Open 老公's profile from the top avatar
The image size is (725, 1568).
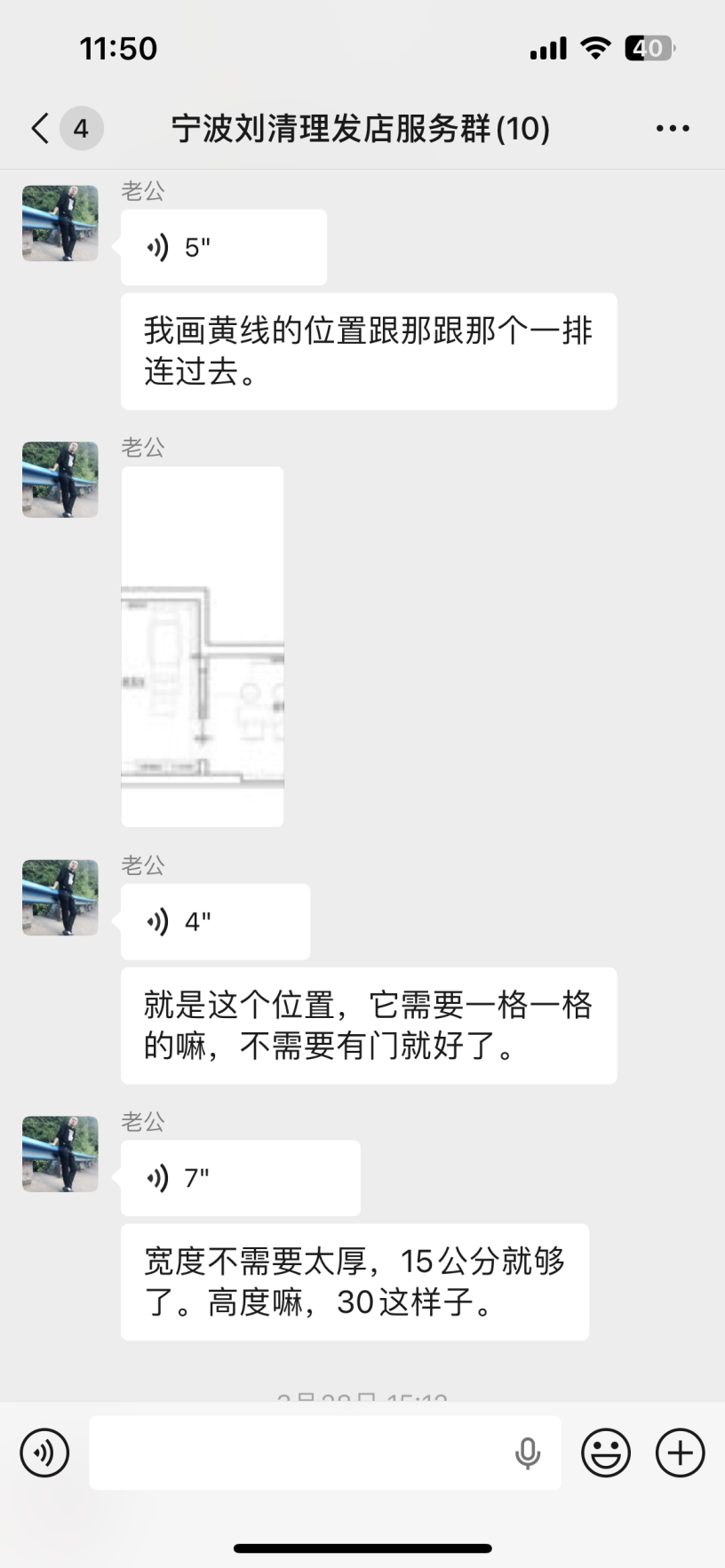pos(60,223)
